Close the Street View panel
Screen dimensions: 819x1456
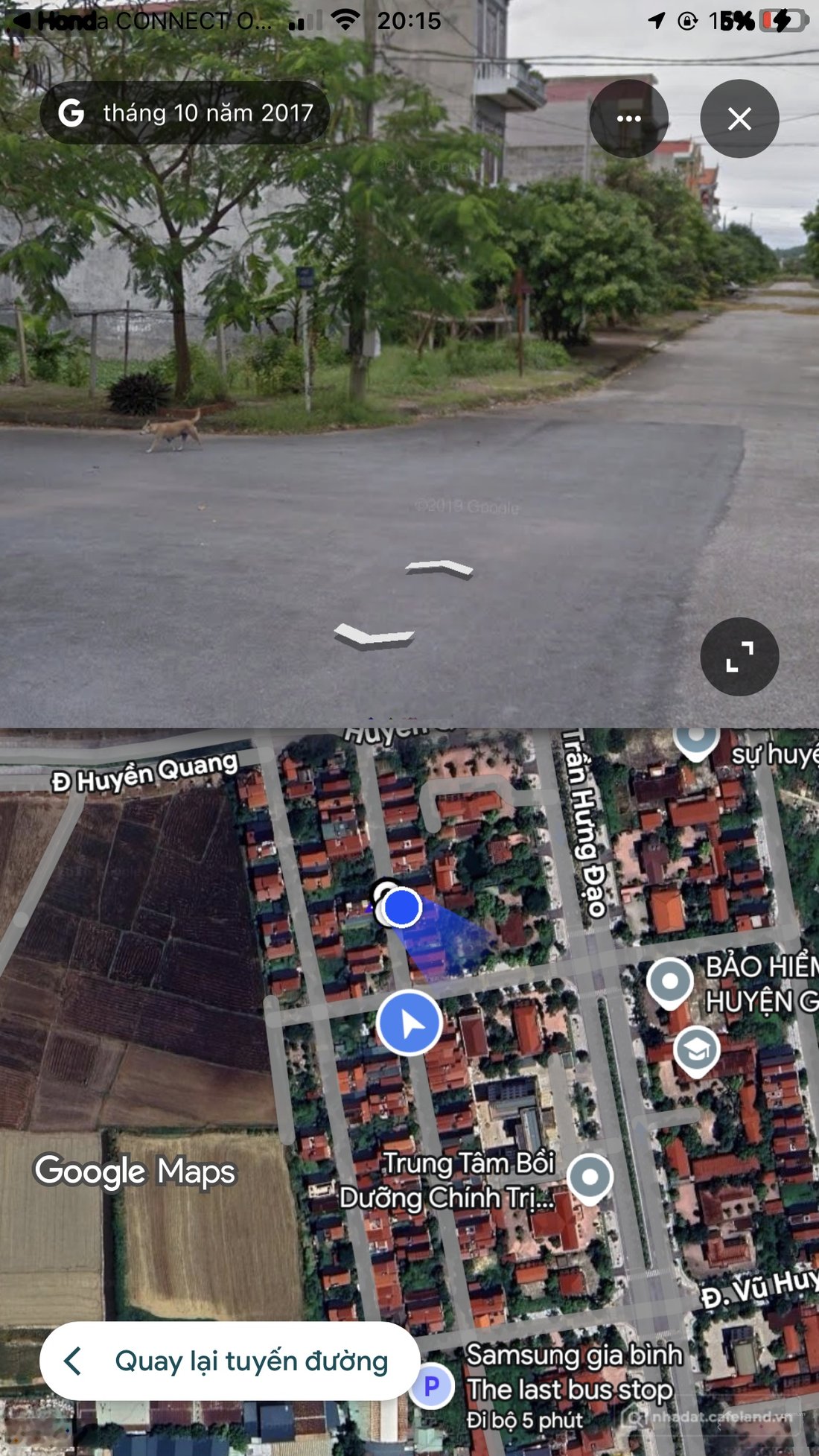tap(739, 118)
